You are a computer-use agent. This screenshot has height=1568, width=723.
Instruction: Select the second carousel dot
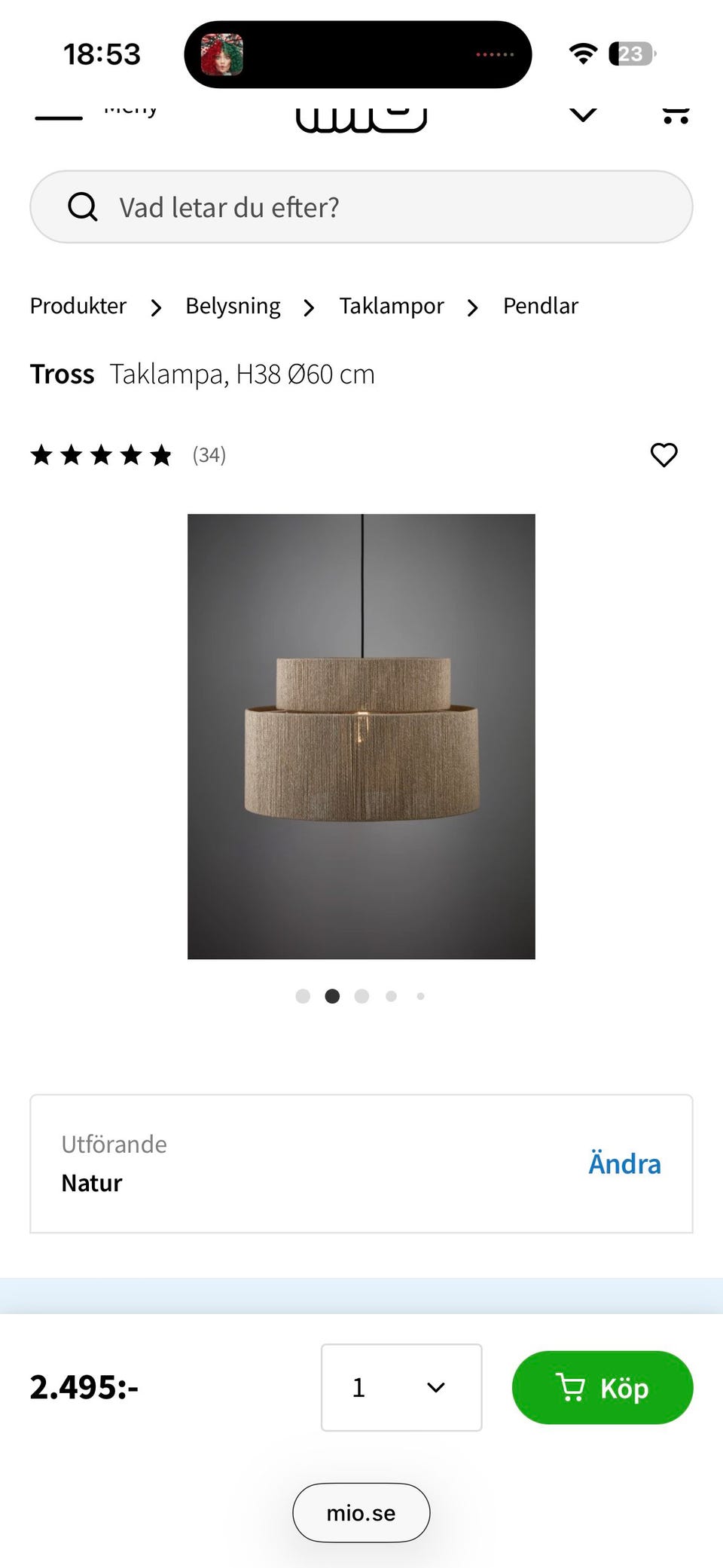pyautogui.click(x=331, y=996)
